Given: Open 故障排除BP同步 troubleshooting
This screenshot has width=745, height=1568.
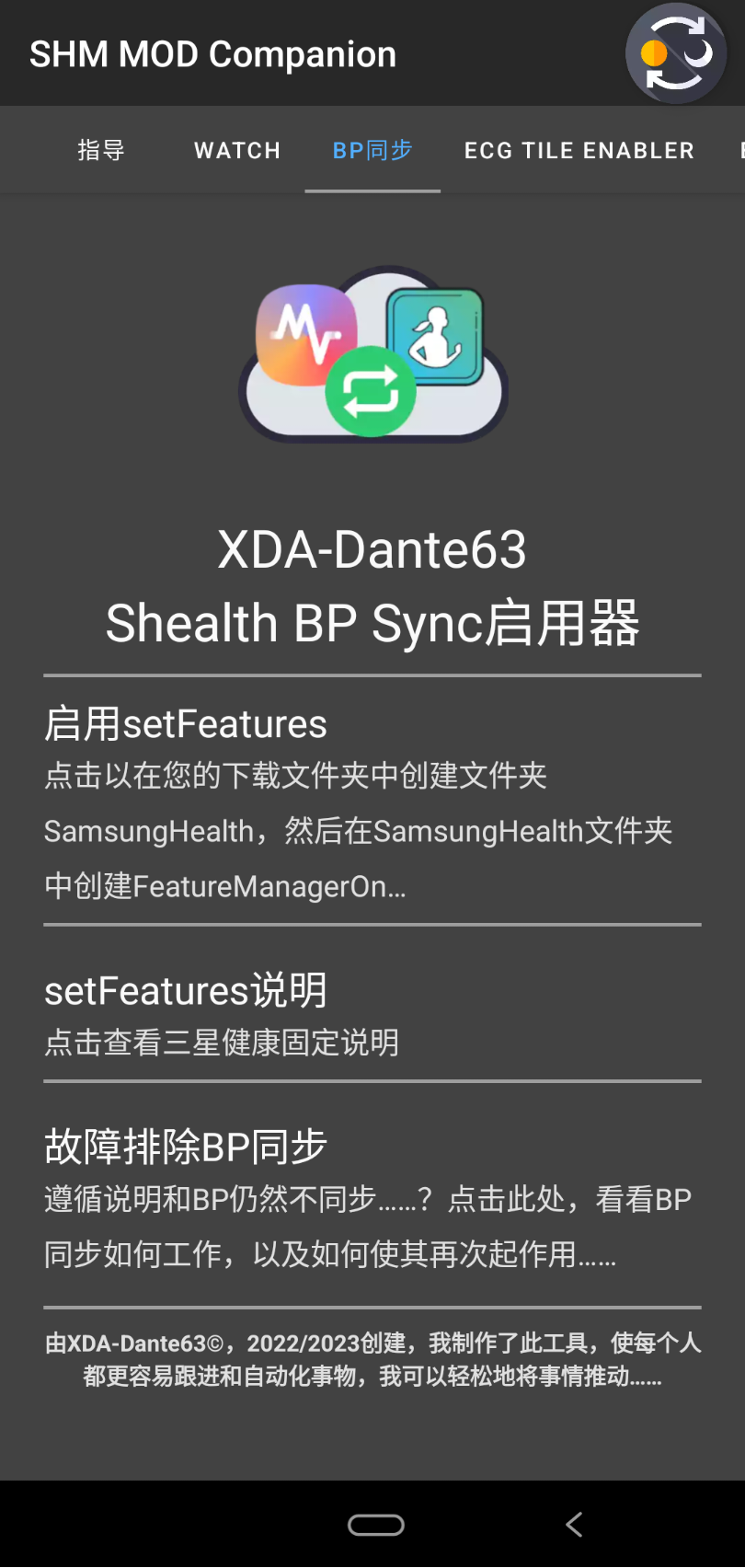Looking at the screenshot, I should pos(372,1198).
